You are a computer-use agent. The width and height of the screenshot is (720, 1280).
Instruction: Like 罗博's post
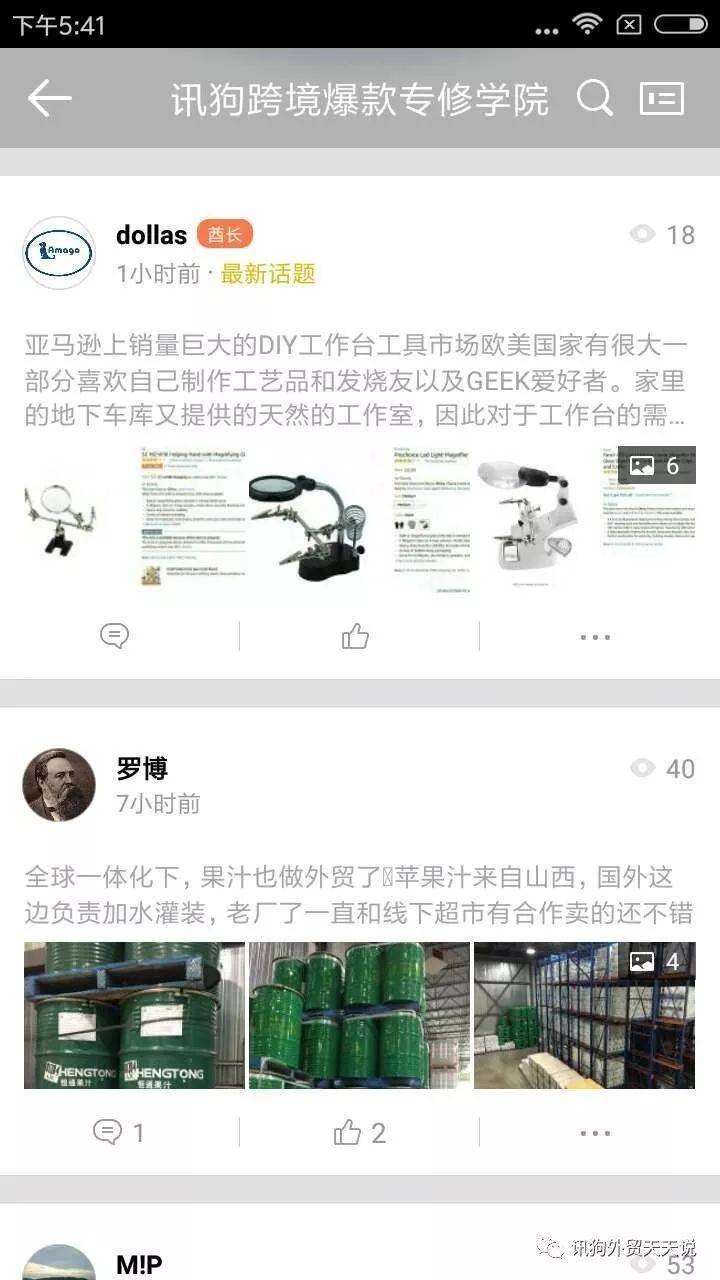[358, 1132]
